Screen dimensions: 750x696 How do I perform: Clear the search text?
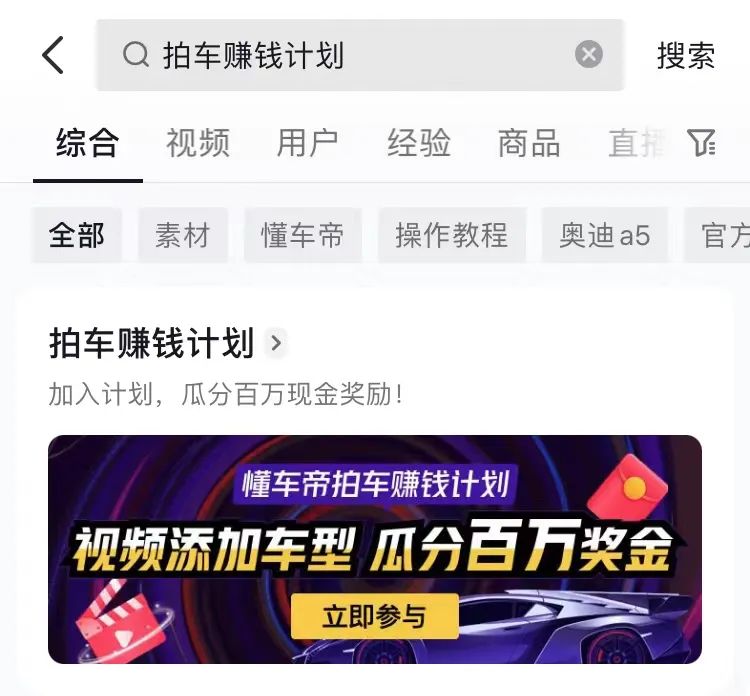coord(589,55)
